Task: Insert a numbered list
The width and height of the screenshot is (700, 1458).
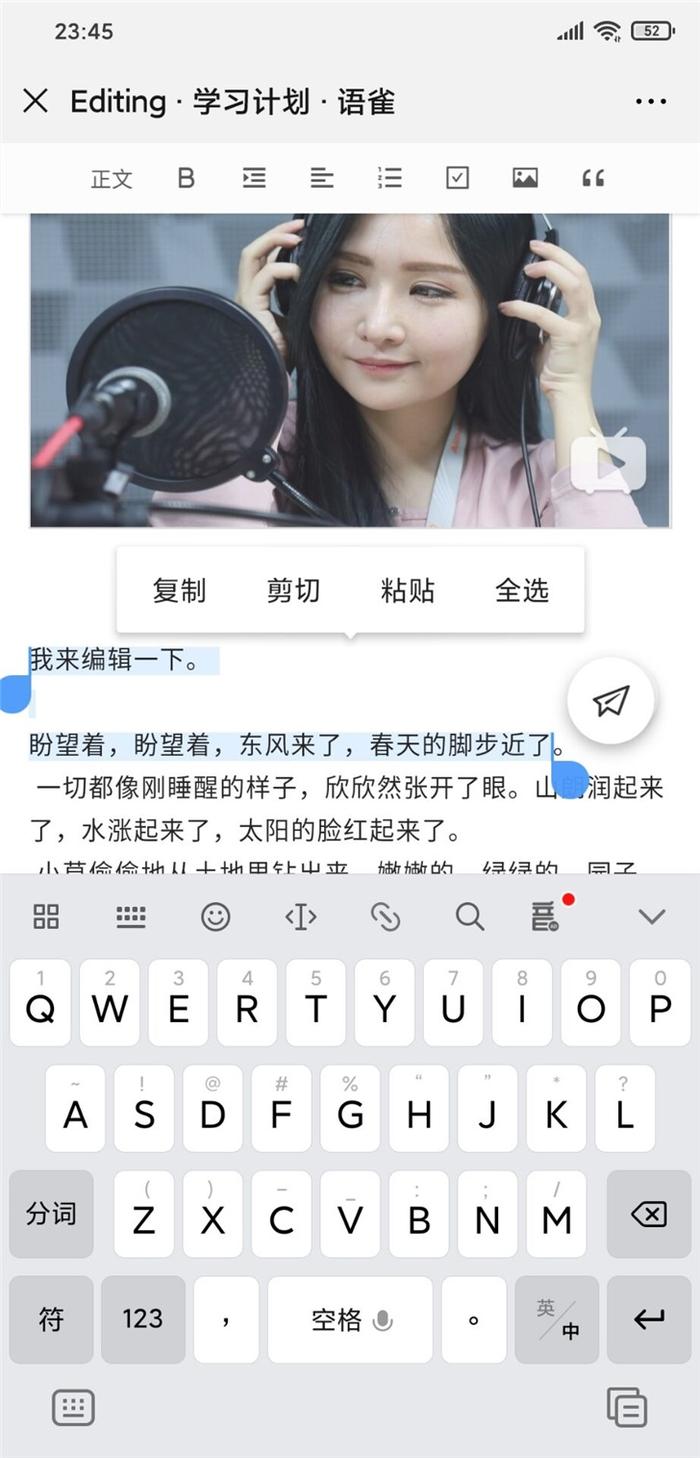Action: 389,178
